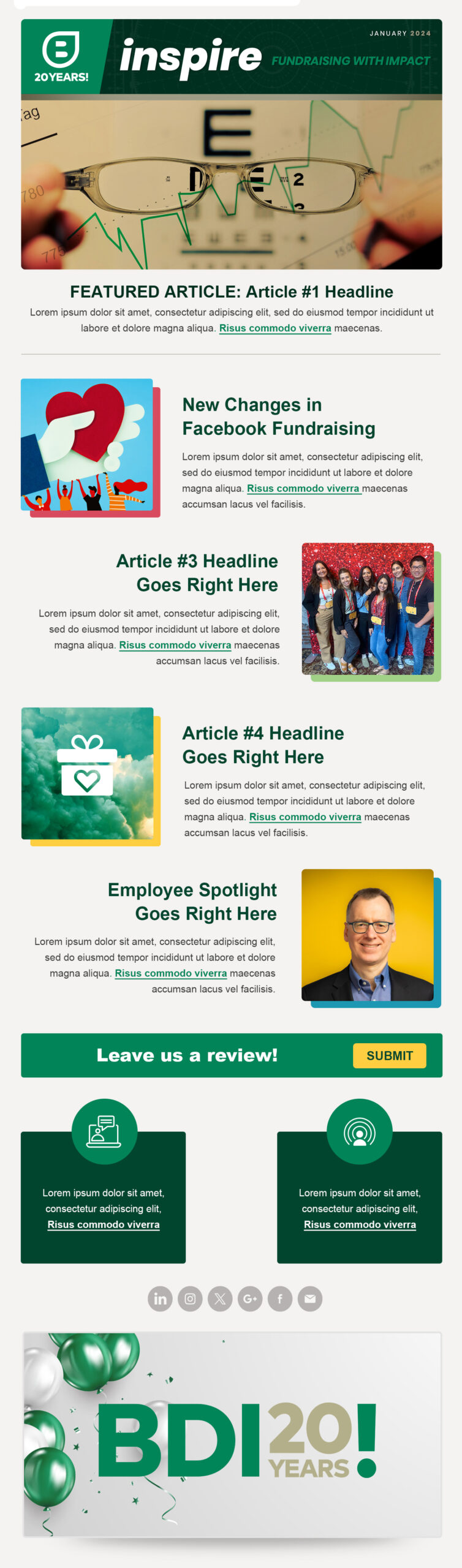Tap the SUBMIT review button
Viewport: 462px width, 1568px height.
tap(389, 1055)
